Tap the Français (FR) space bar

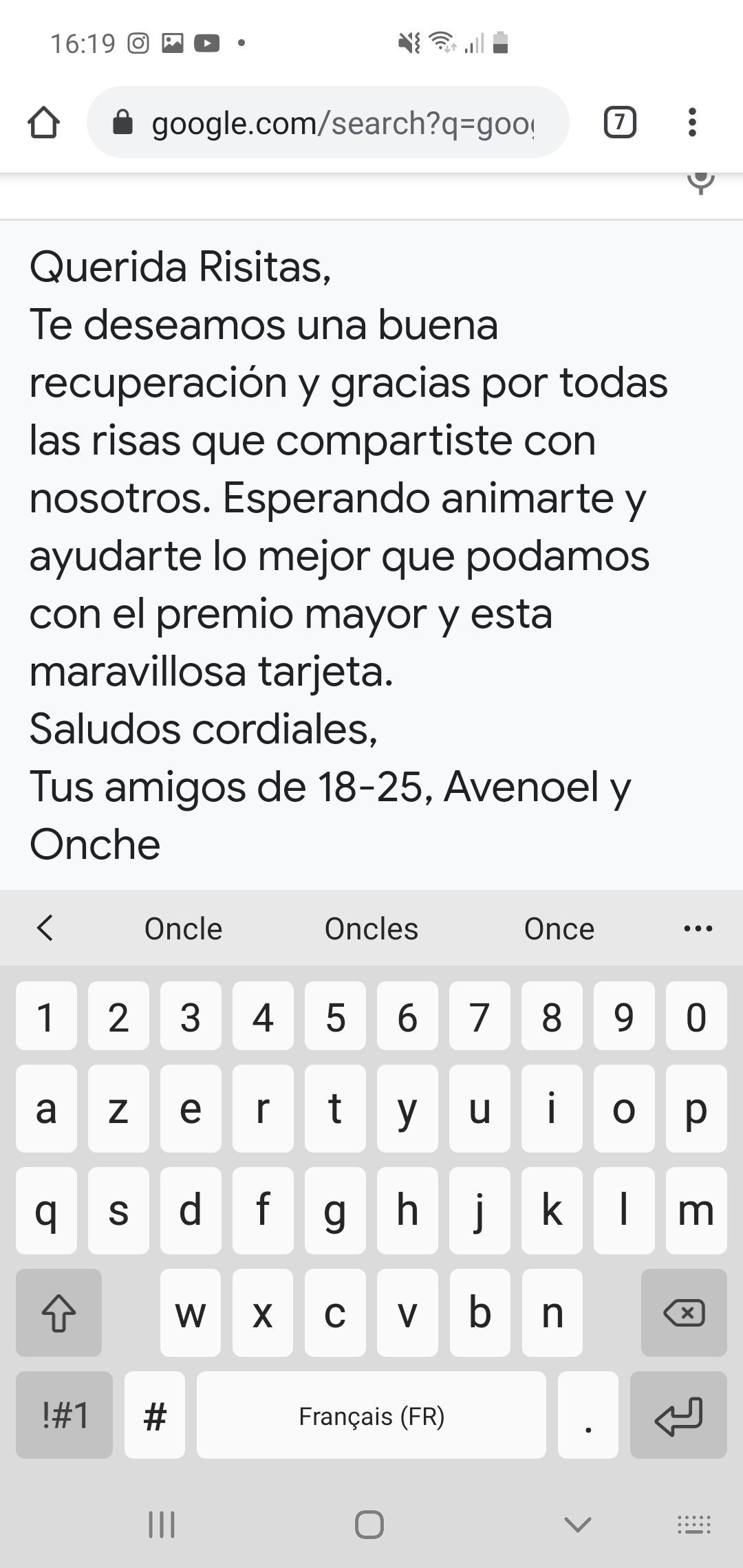coord(371,1415)
